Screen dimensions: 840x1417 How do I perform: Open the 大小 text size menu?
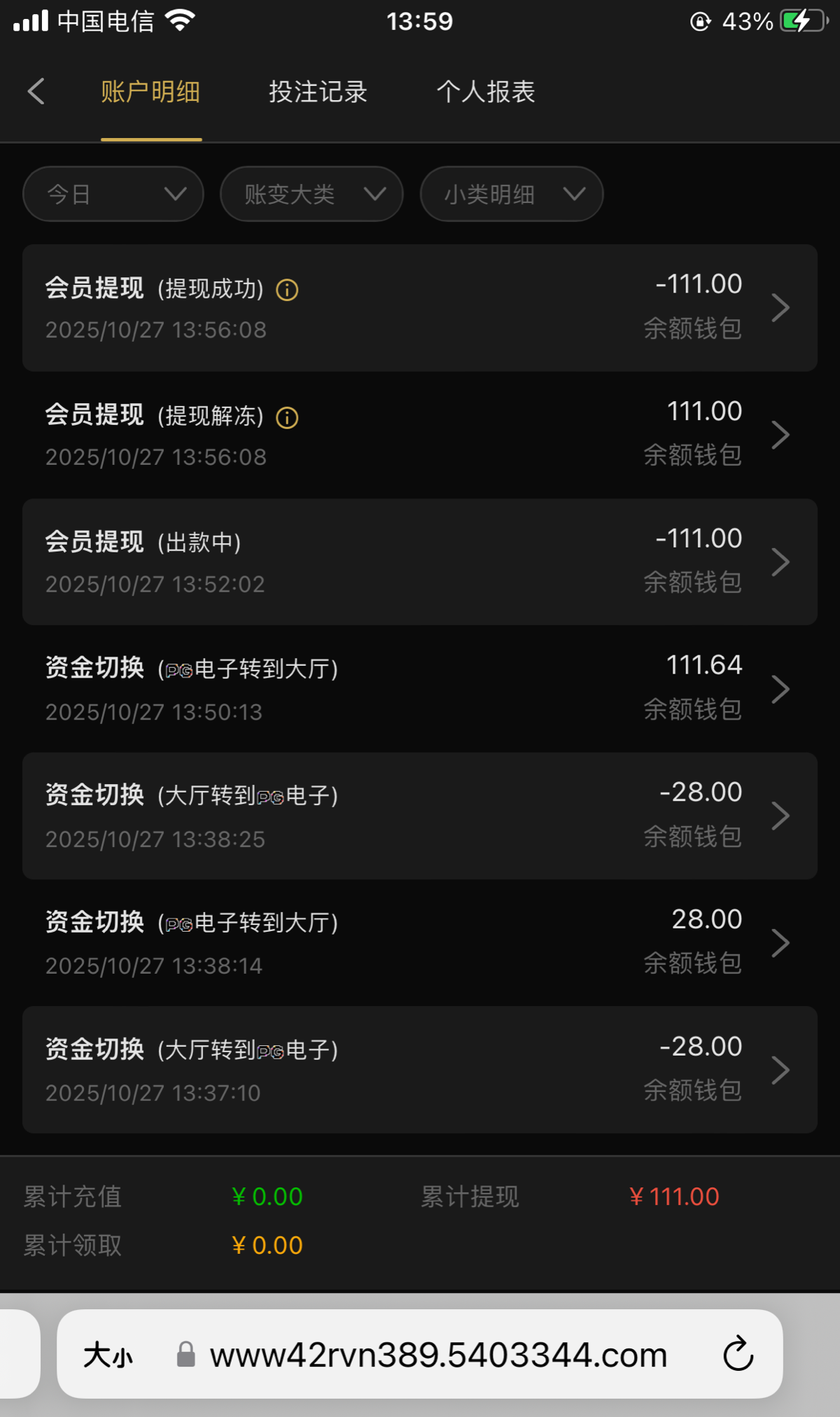pos(108,1355)
